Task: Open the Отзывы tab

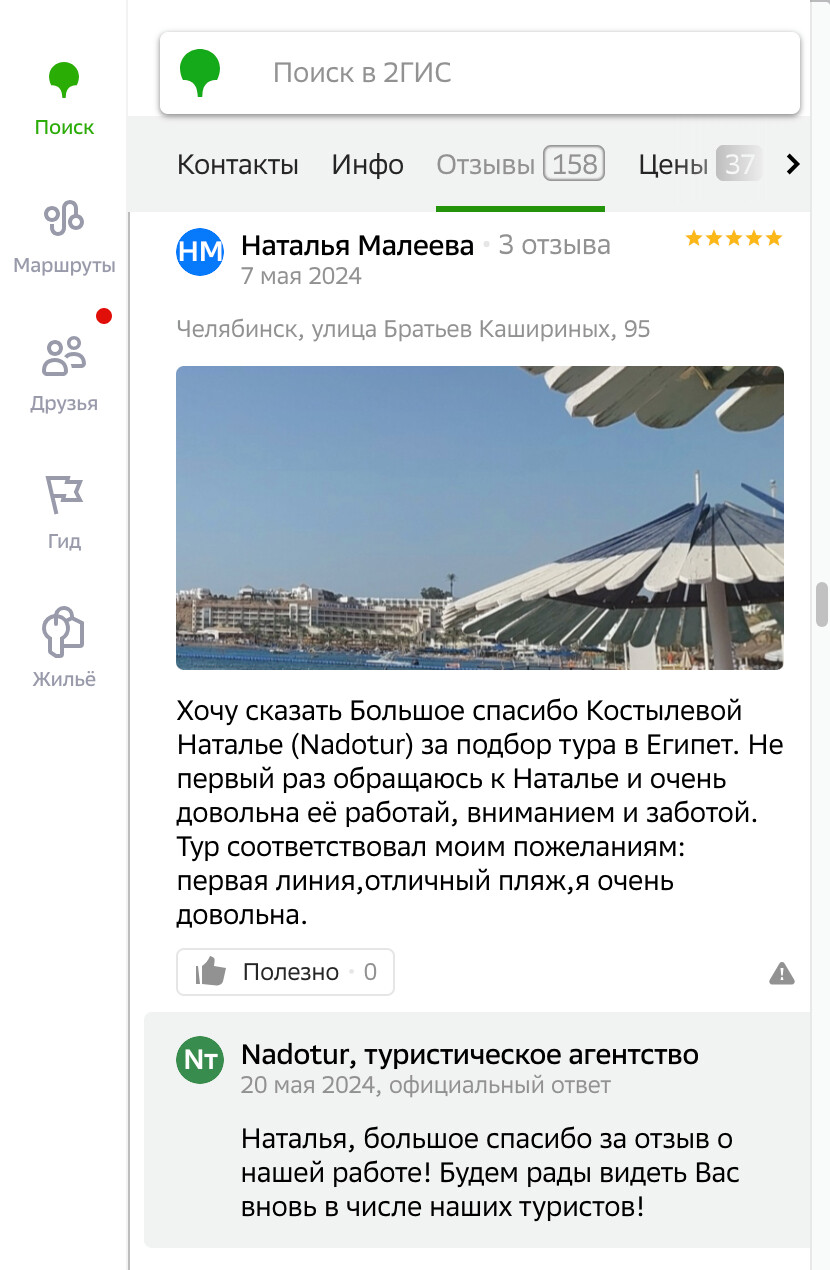Action: coord(520,165)
